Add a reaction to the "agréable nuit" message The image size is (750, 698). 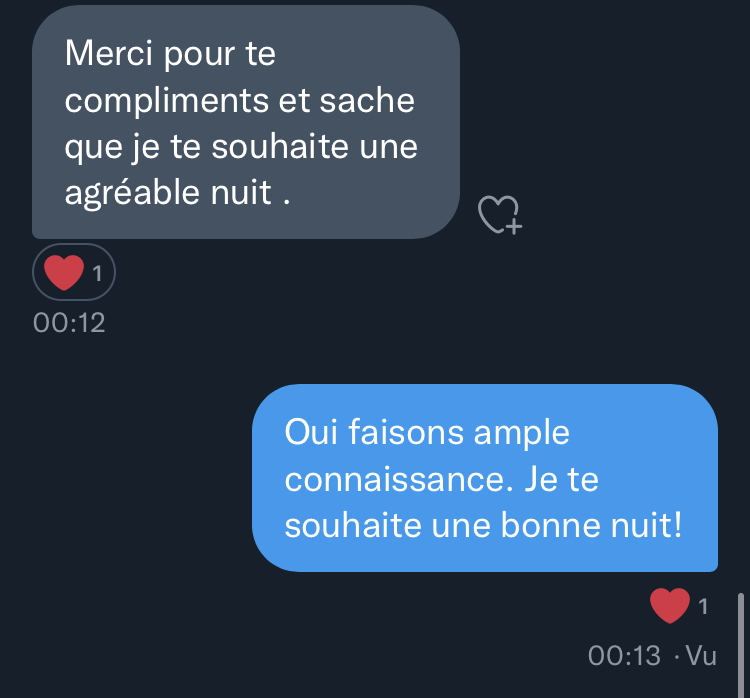[x=499, y=214]
